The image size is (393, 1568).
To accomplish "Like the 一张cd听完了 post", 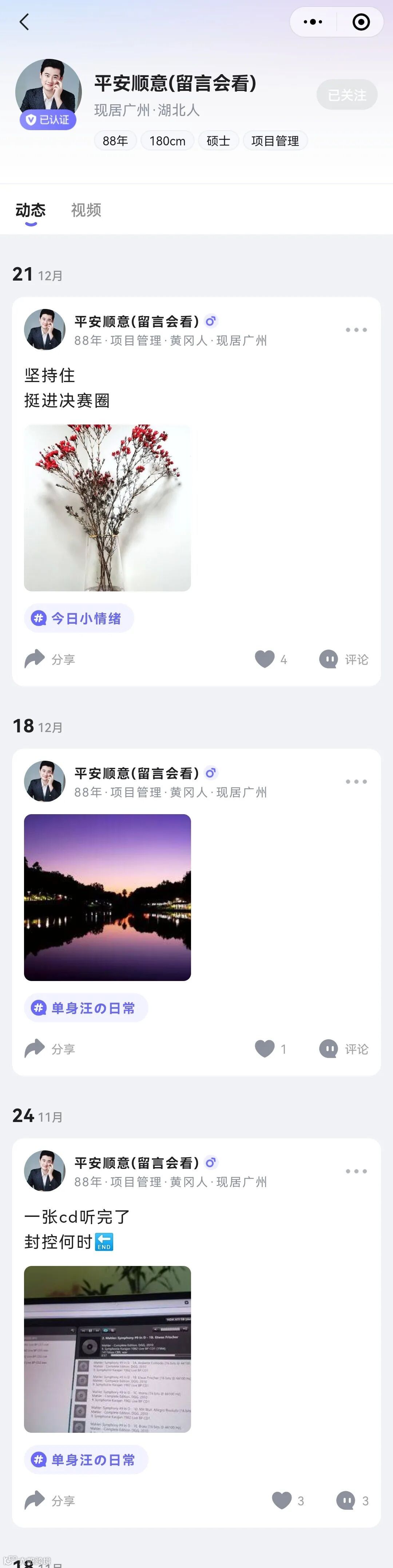I will click(x=282, y=1500).
